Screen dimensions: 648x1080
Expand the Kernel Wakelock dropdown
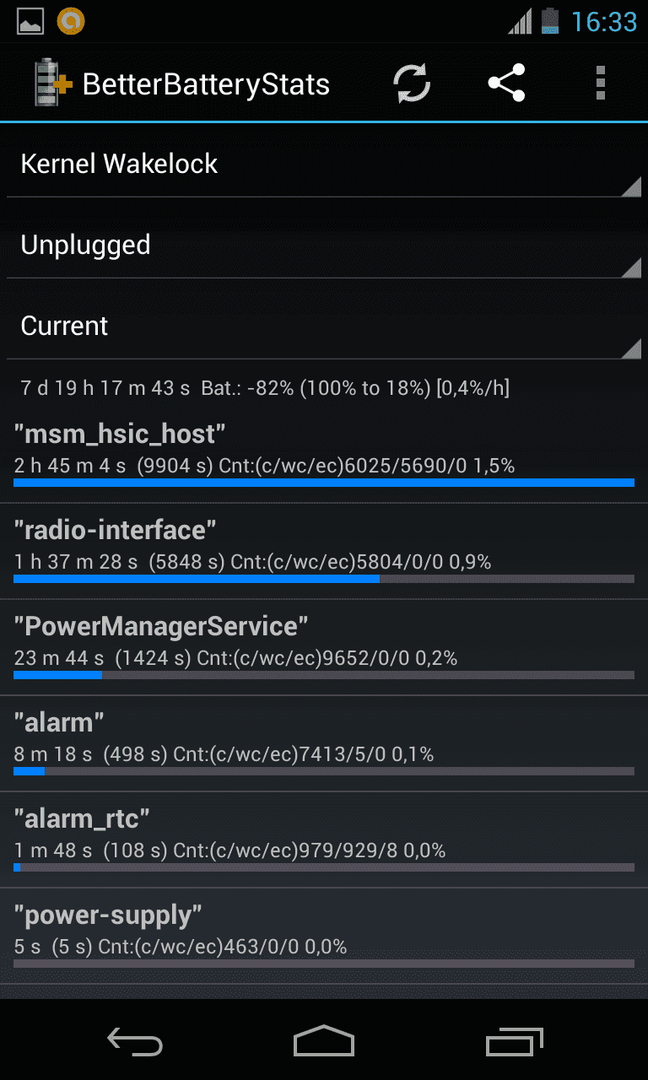324,165
